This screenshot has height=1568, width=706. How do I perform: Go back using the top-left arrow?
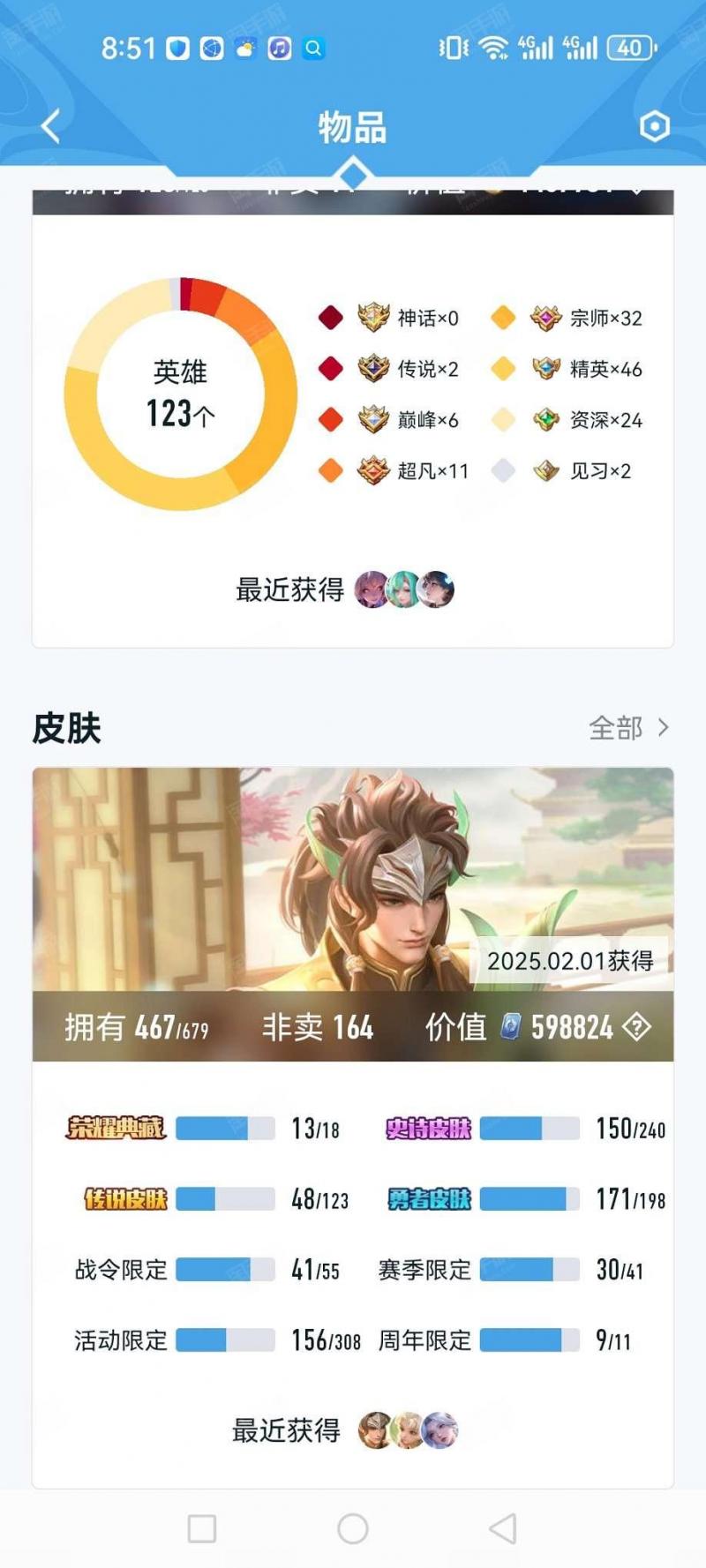pyautogui.click(x=51, y=127)
